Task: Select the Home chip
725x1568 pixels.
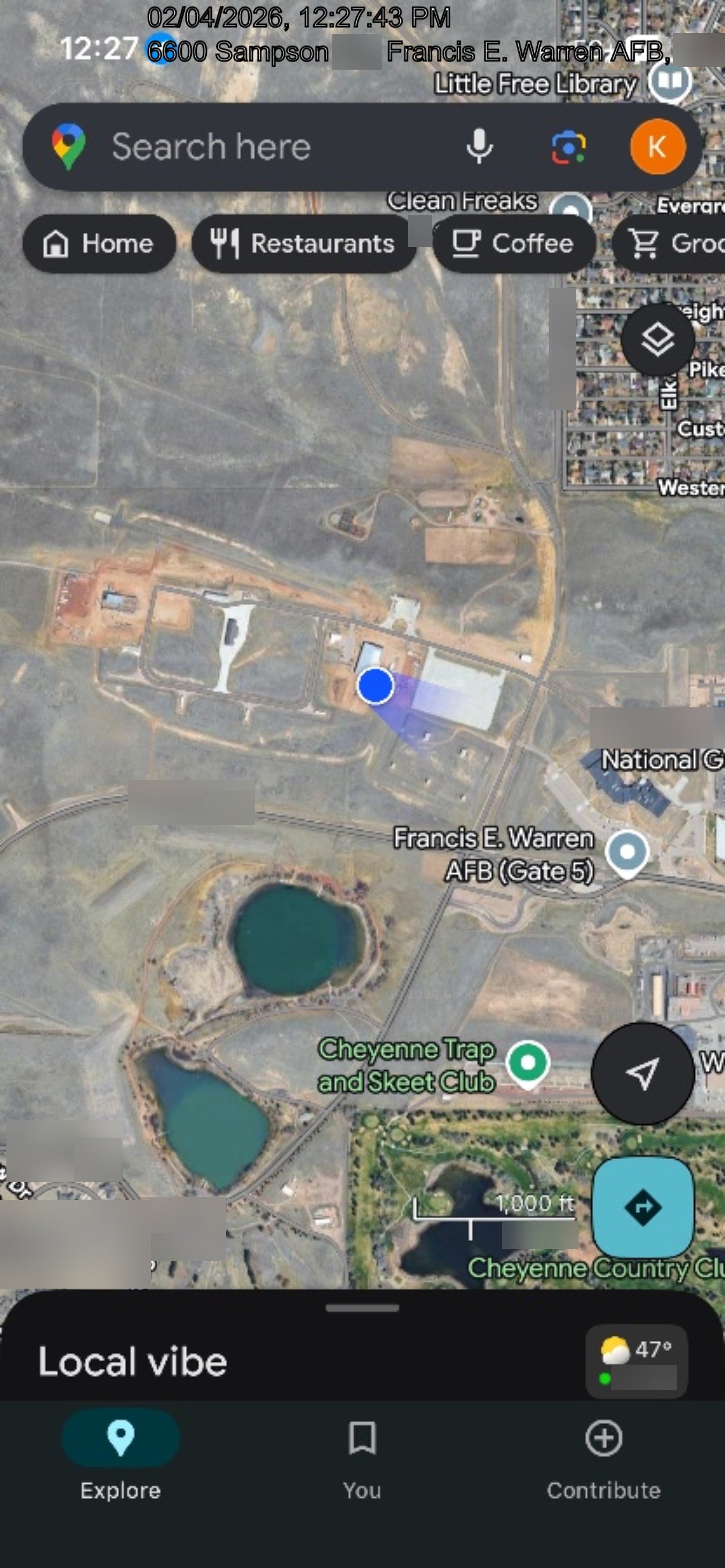Action: pos(99,243)
